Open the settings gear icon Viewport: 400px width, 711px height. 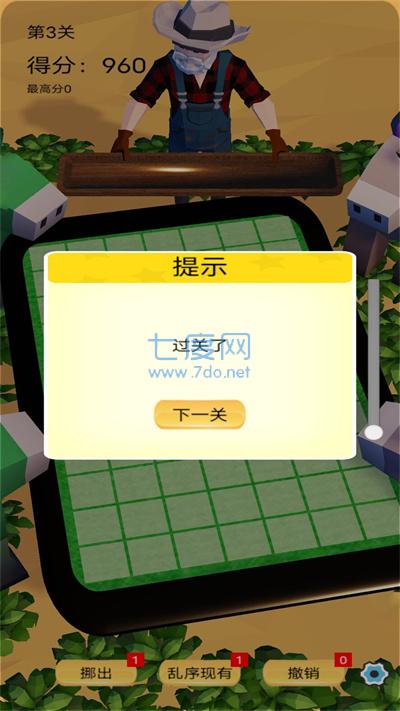374,674
